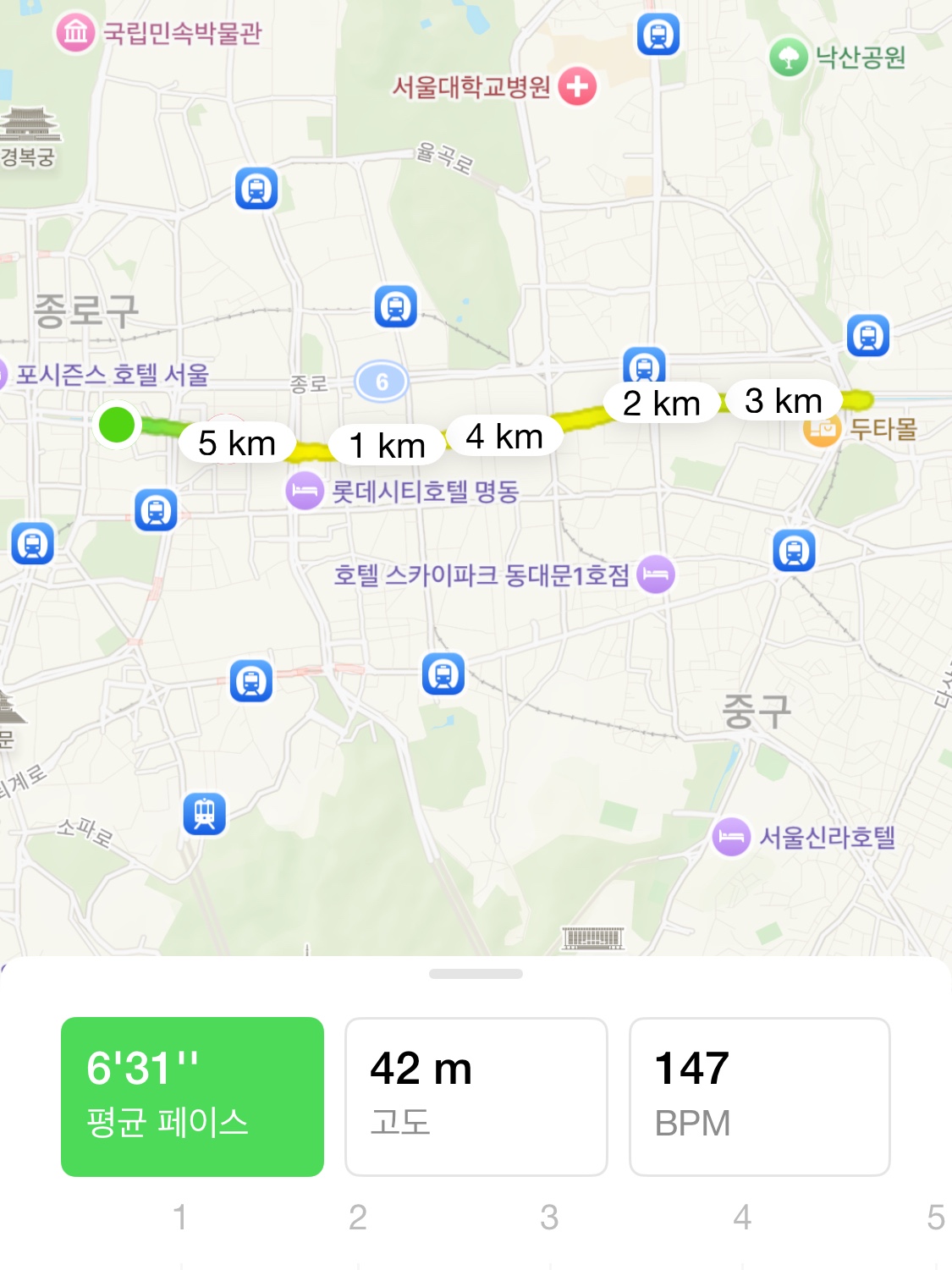
Task: Open the average pace card showing 6'31''
Action: click(191, 1097)
